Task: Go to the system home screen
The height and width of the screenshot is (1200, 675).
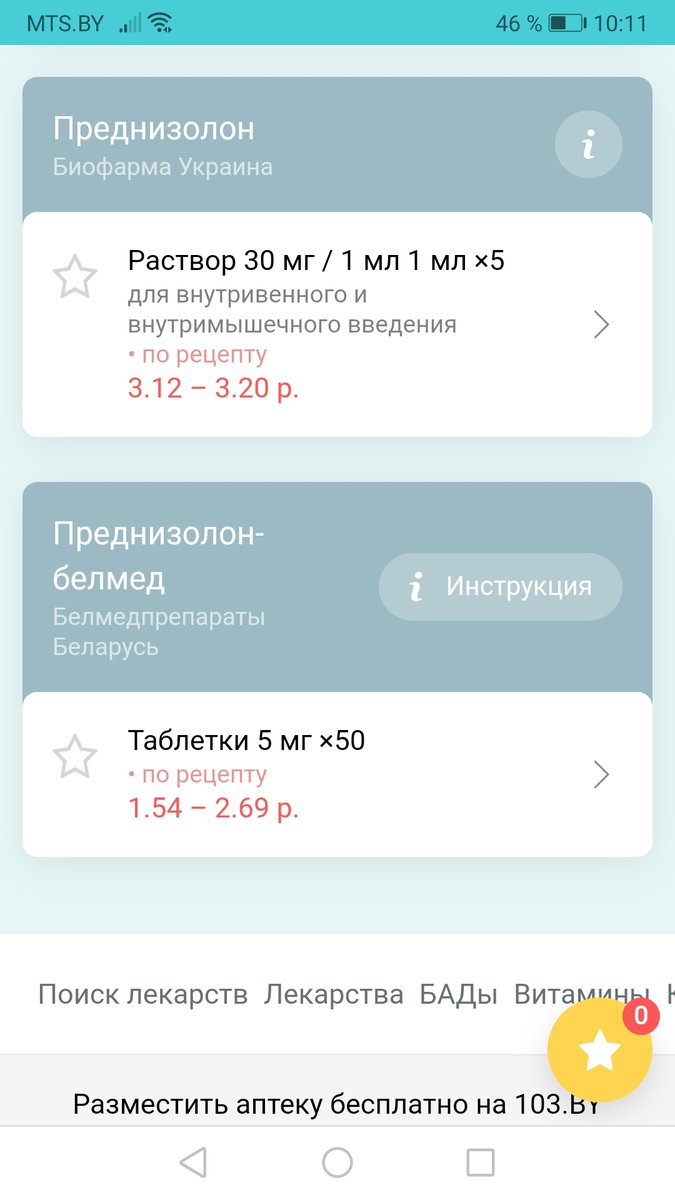Action: [337, 1162]
